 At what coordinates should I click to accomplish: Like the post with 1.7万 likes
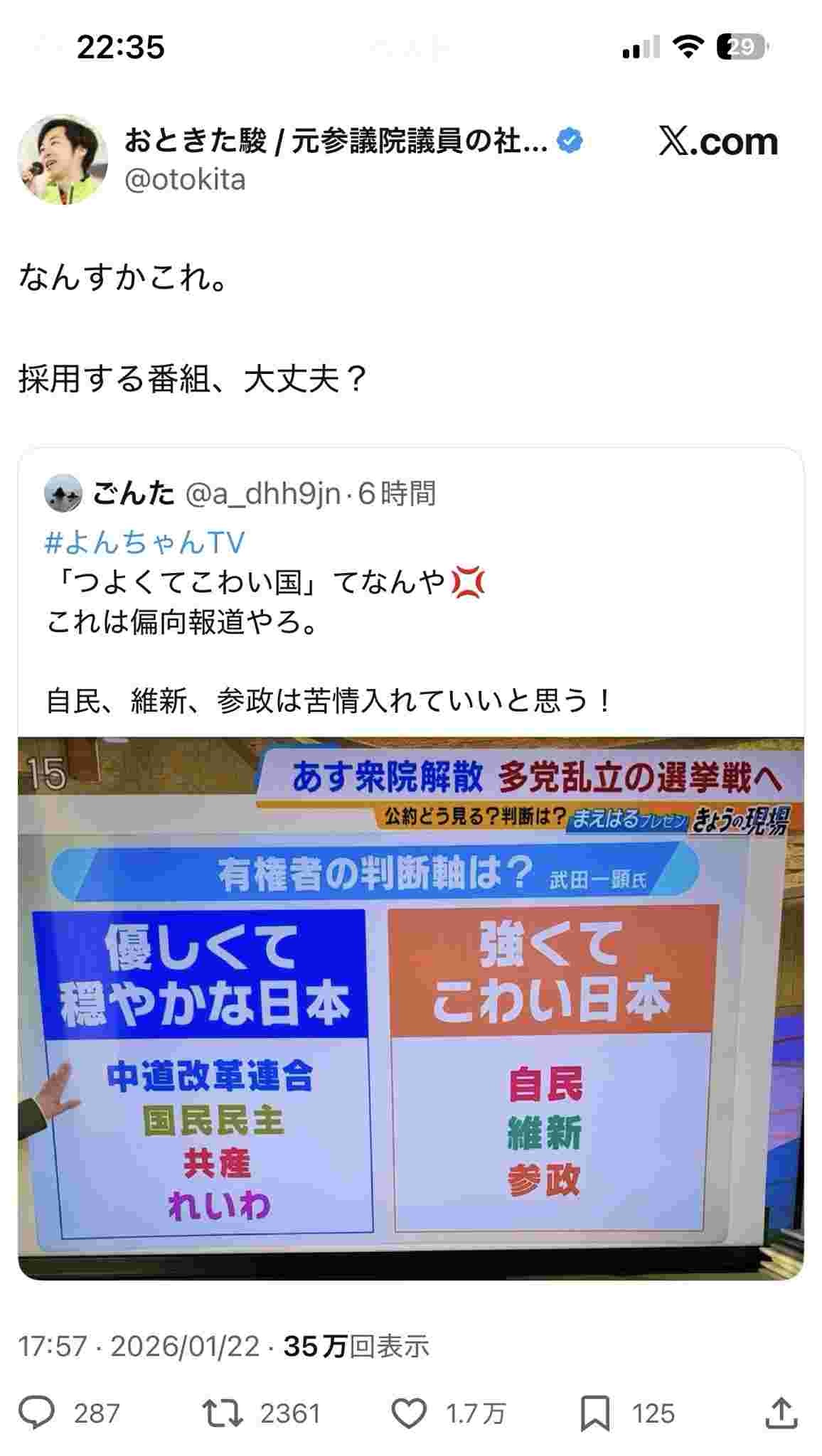tap(410, 1413)
